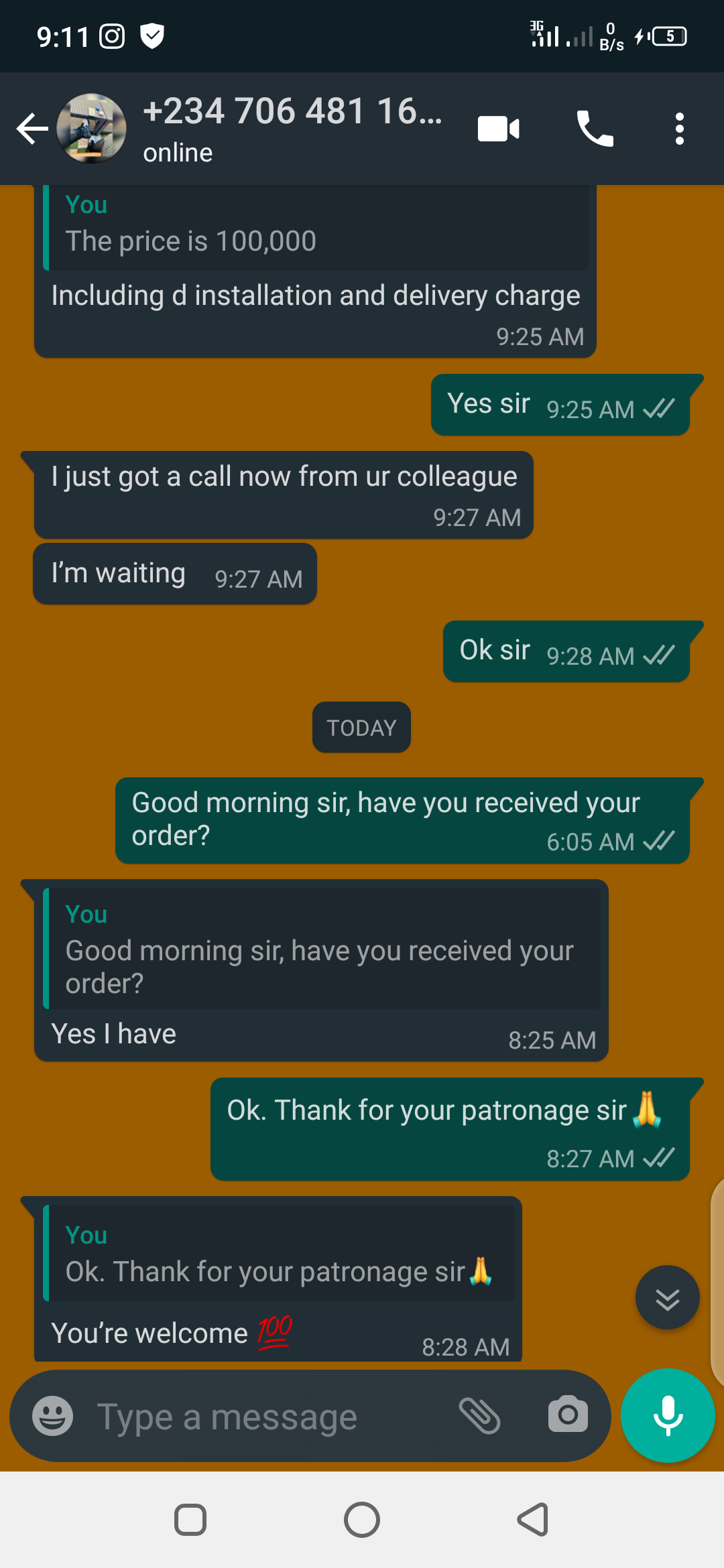Go to the Android home screen
The width and height of the screenshot is (724, 1568).
click(362, 1520)
